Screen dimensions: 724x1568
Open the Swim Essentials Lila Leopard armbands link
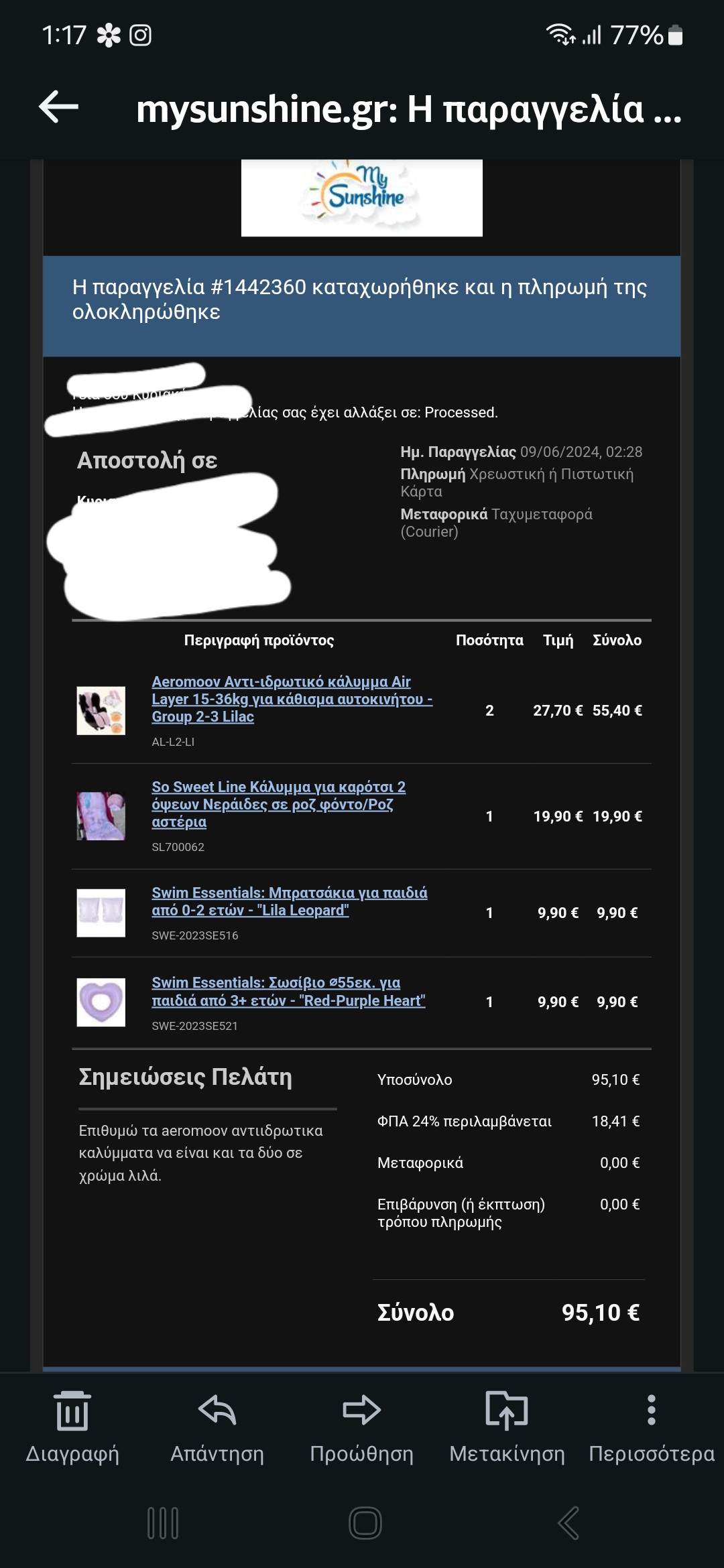pos(289,901)
